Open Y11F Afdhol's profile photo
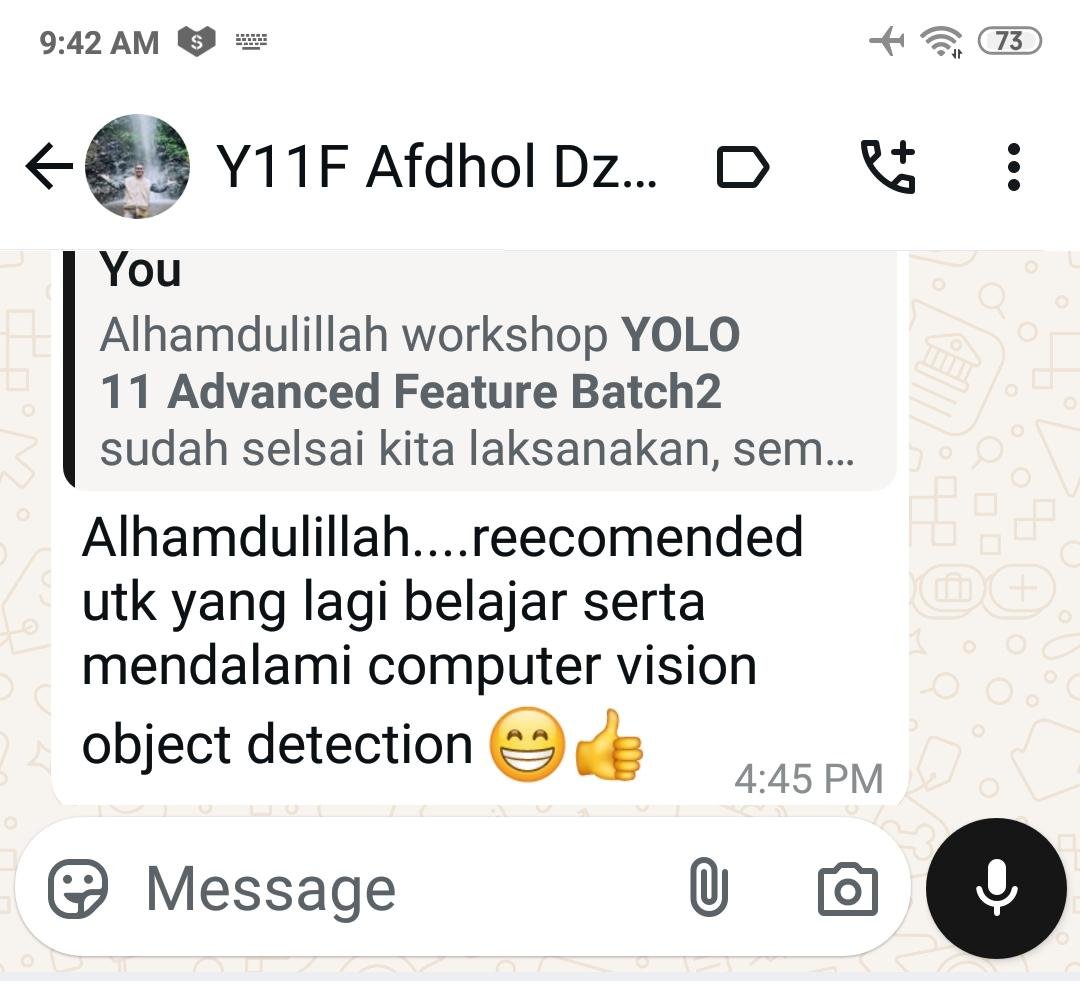 (137, 167)
